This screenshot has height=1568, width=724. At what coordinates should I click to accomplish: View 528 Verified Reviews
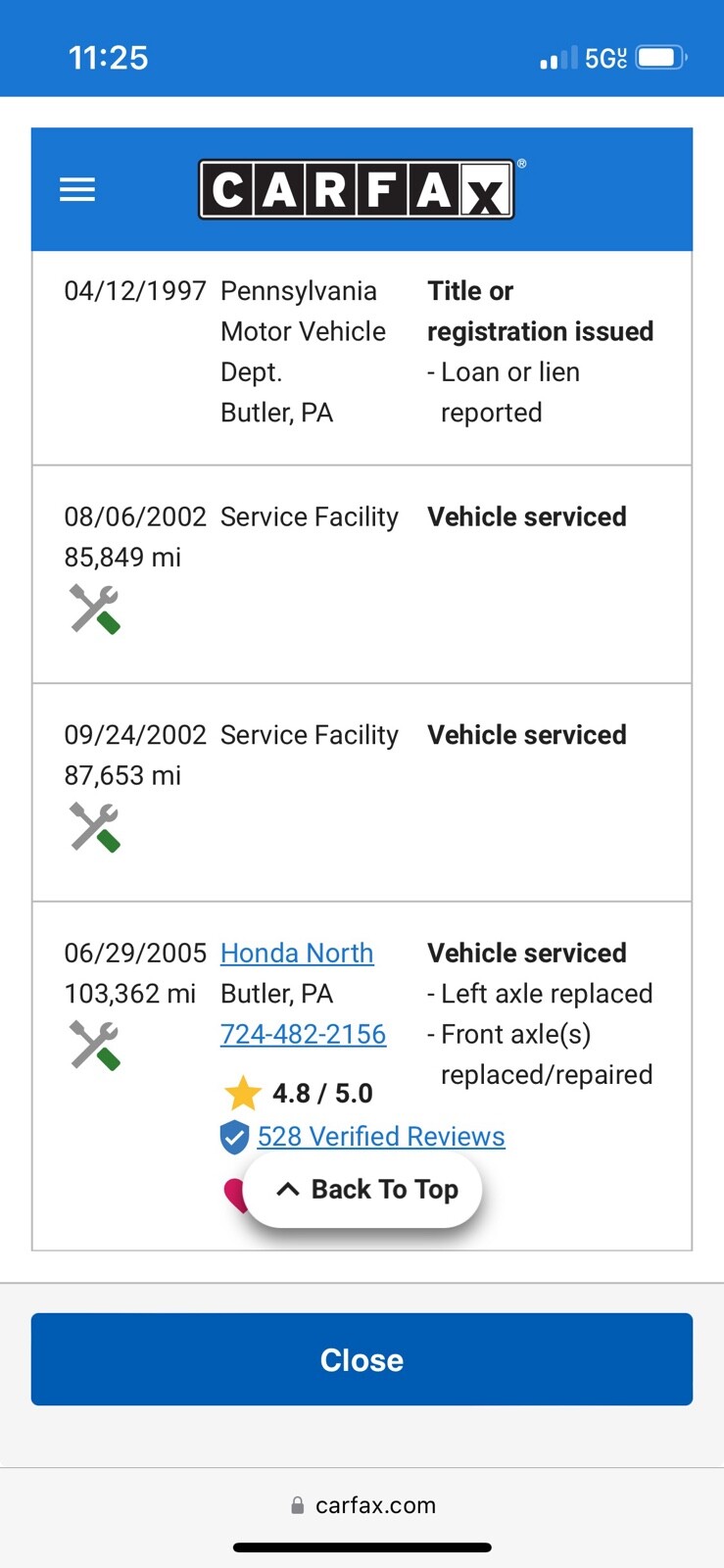[380, 1136]
